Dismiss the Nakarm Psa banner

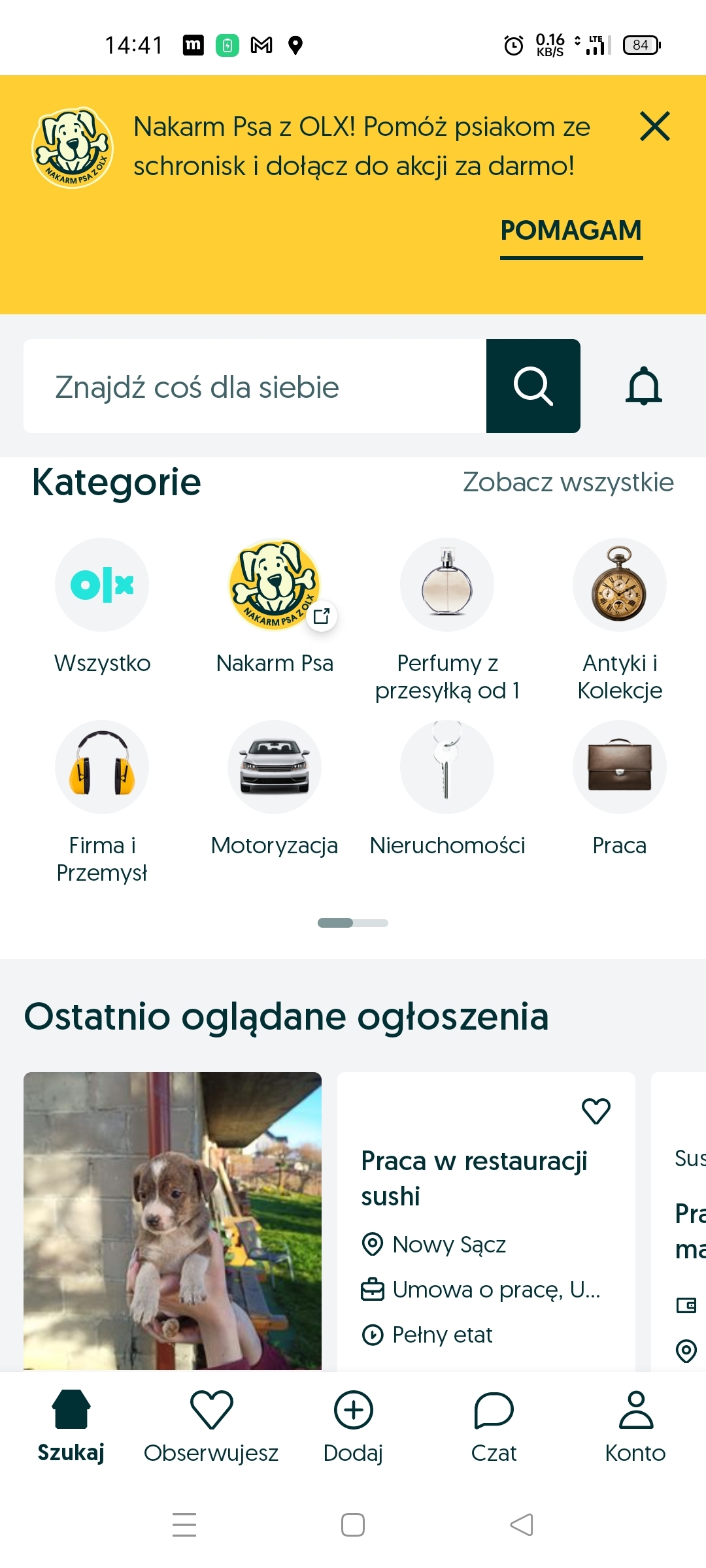click(x=655, y=126)
